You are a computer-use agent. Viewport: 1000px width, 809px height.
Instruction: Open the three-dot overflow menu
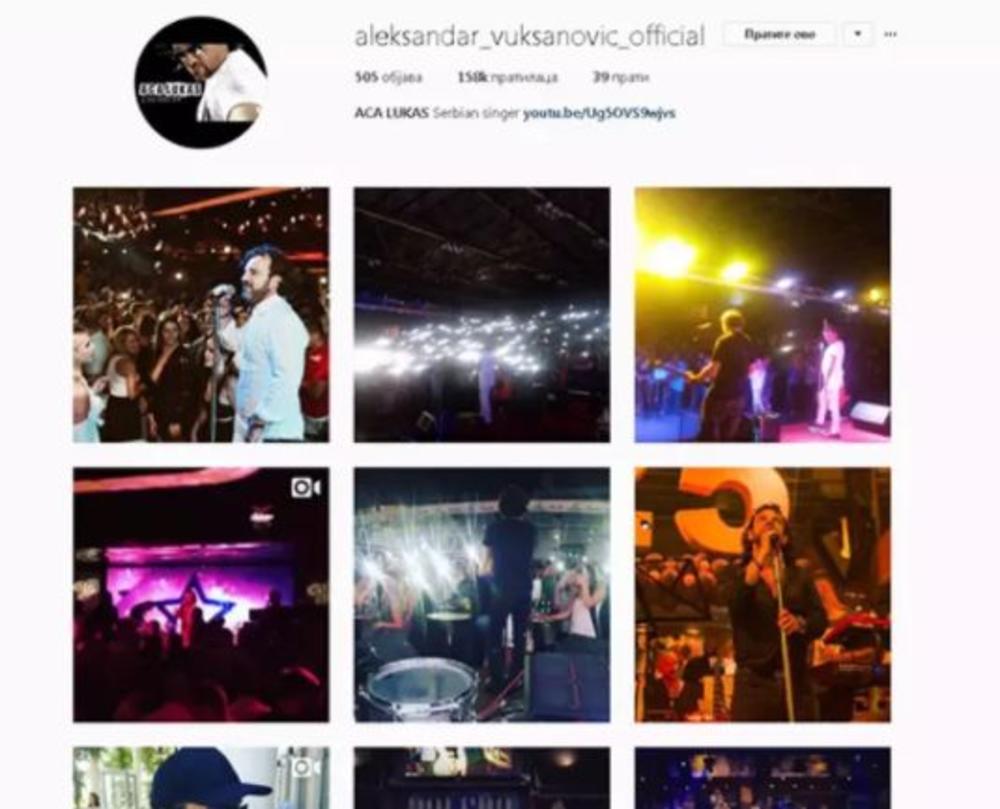tap(891, 34)
